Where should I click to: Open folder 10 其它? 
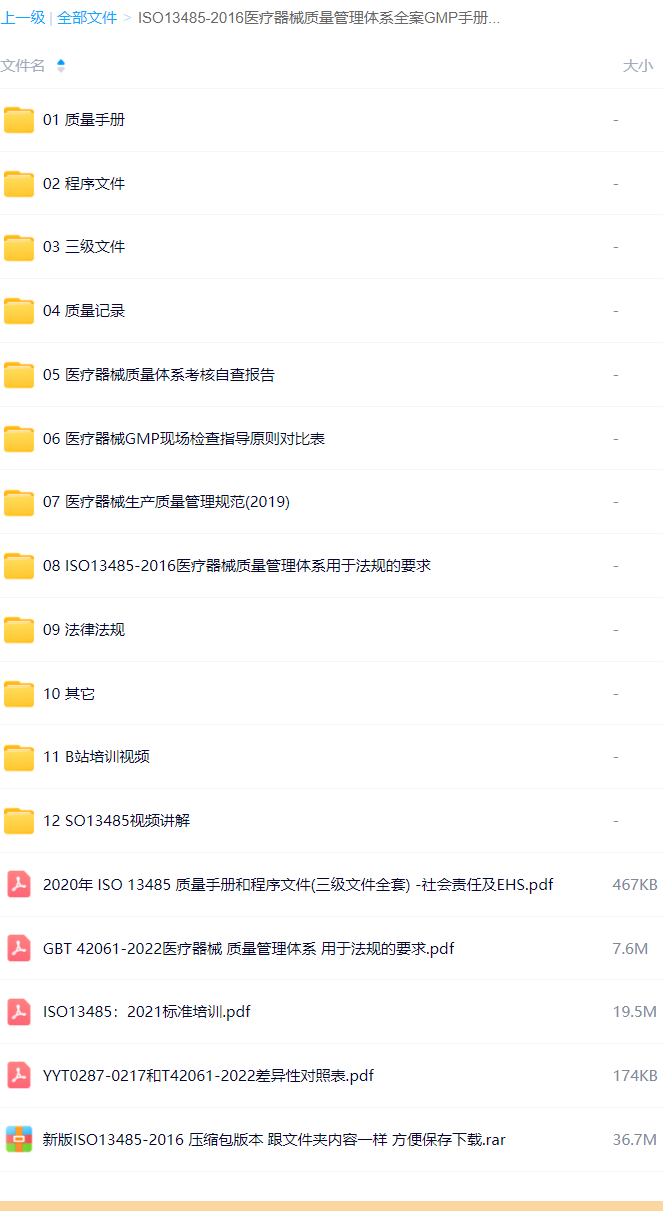(69, 694)
